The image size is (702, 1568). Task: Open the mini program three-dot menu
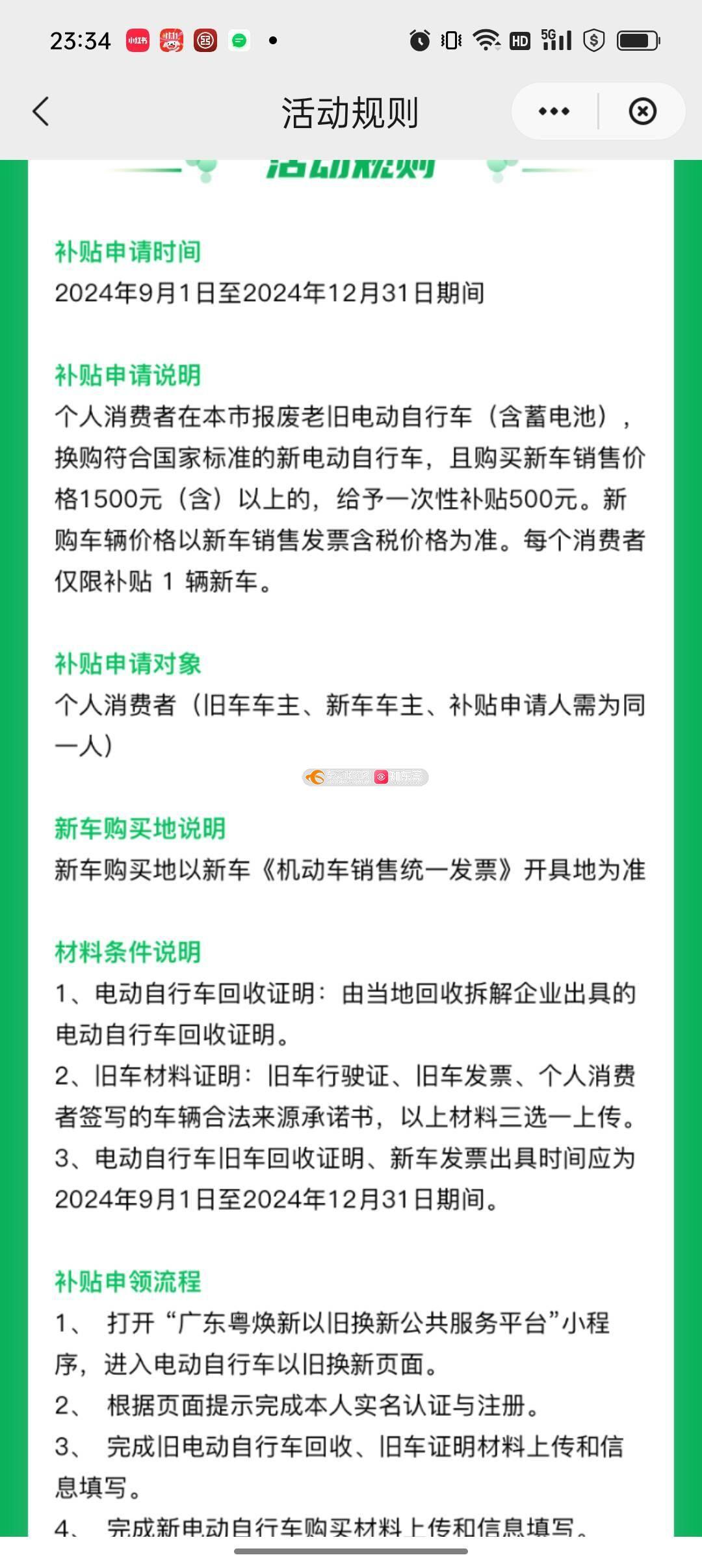coord(554,112)
